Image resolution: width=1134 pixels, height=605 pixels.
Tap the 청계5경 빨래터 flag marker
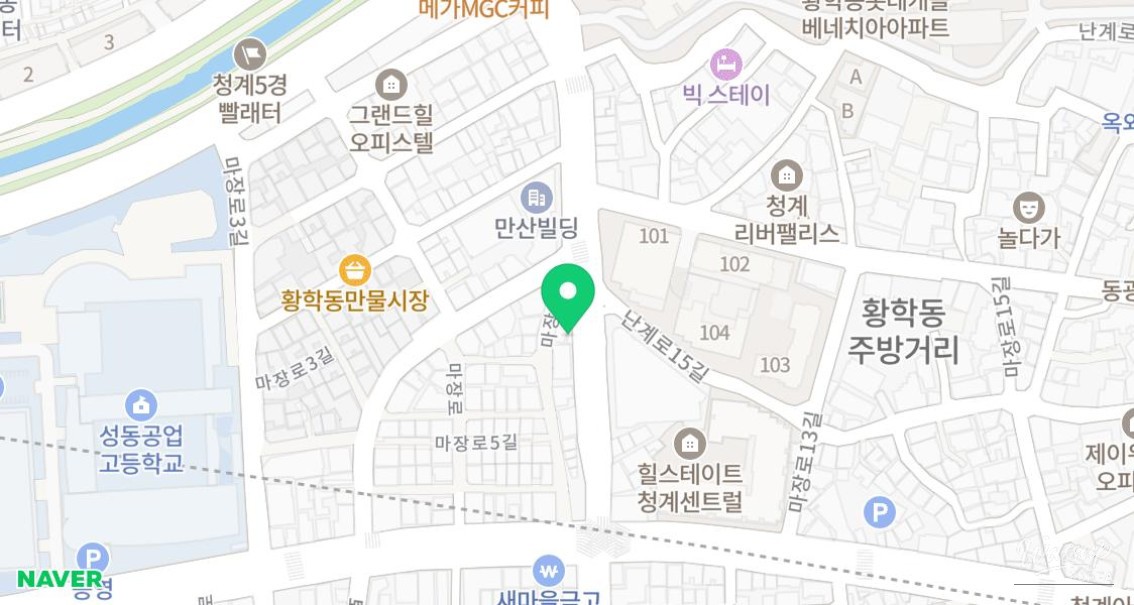(250, 53)
